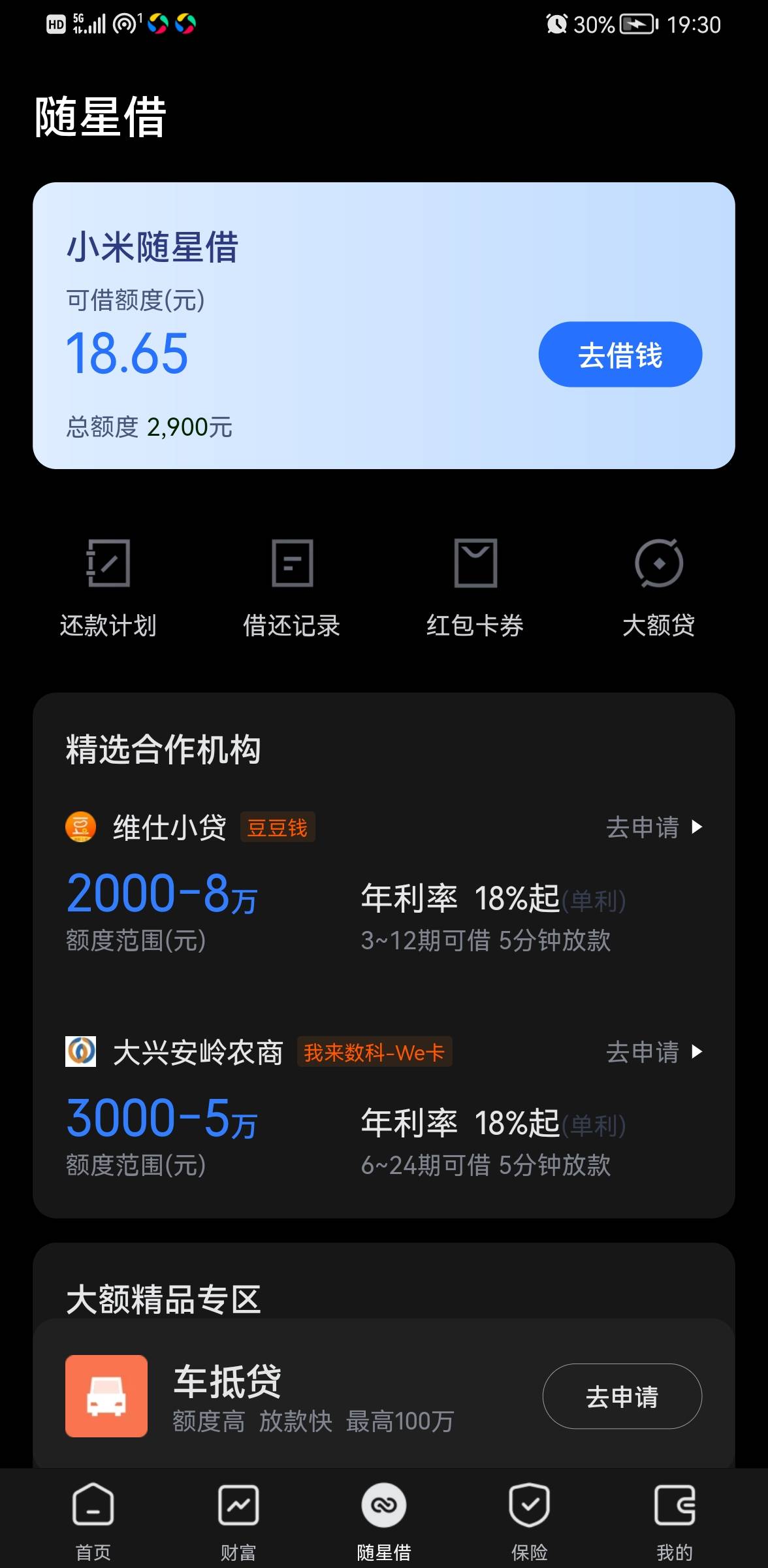This screenshot has width=768, height=1568.
Task: Apply for 大兴安岭农商 via 去申请
Action: pyautogui.click(x=654, y=1052)
